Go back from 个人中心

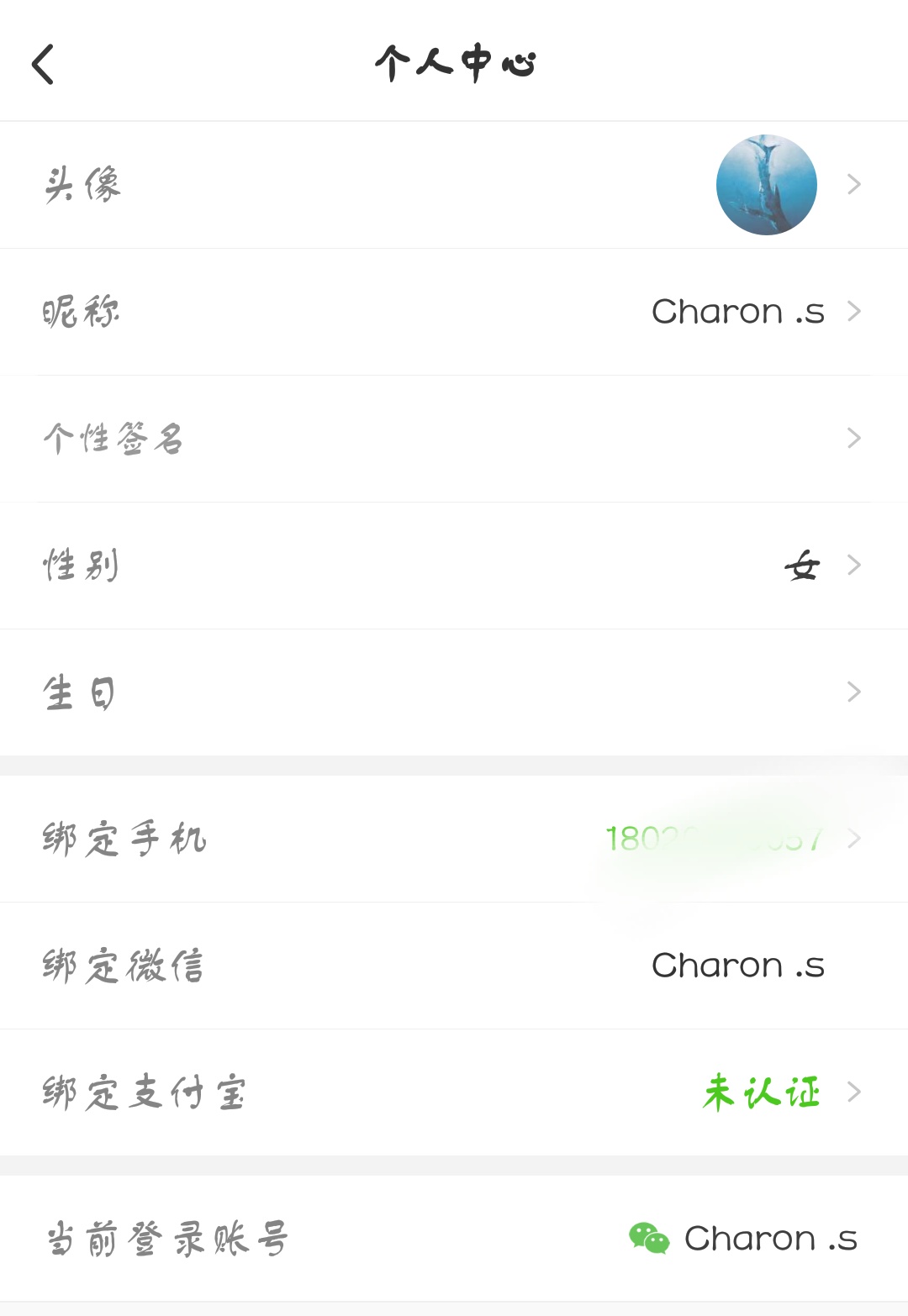tap(44, 65)
